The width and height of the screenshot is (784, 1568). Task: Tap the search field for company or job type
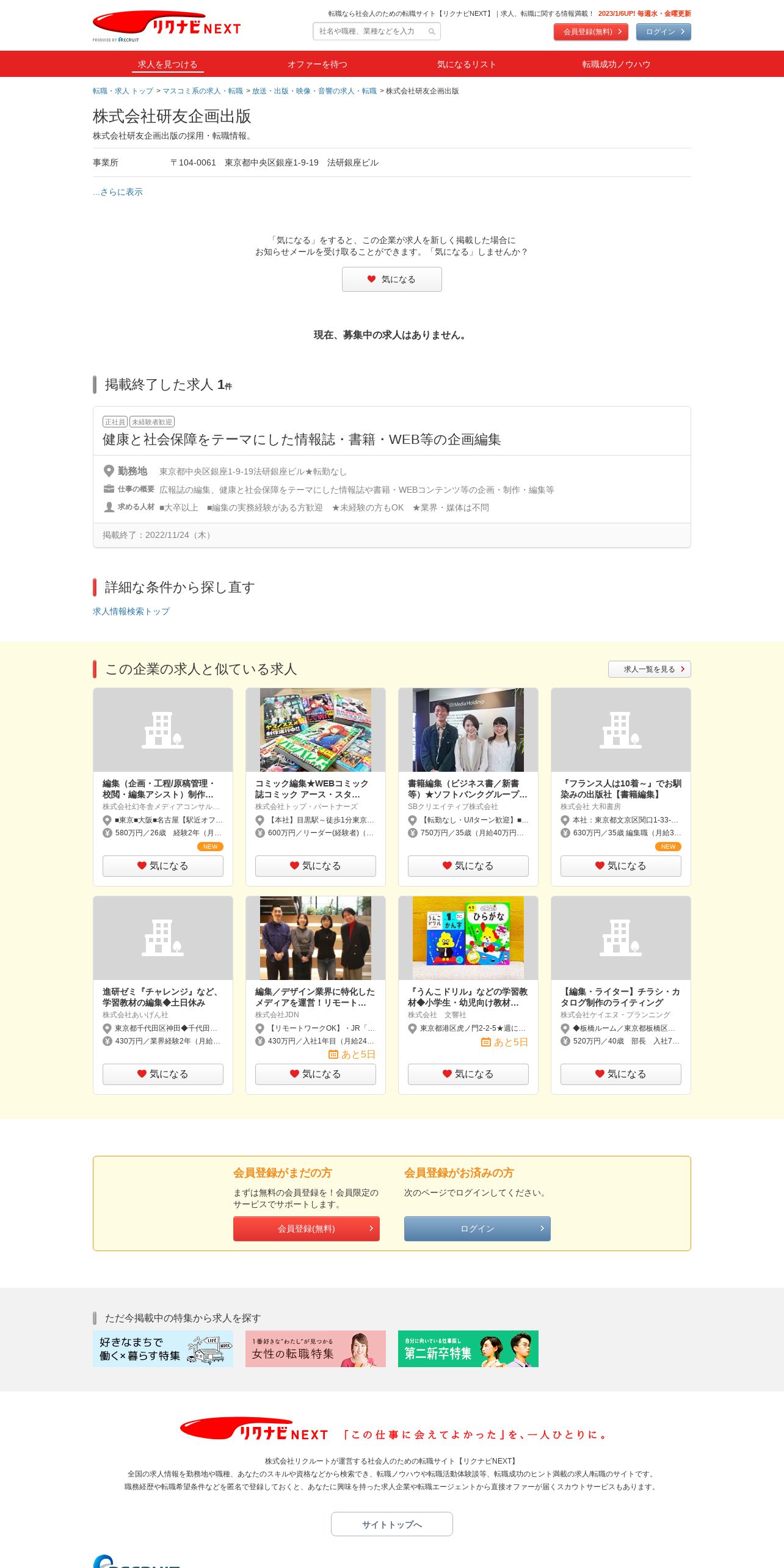[376, 31]
